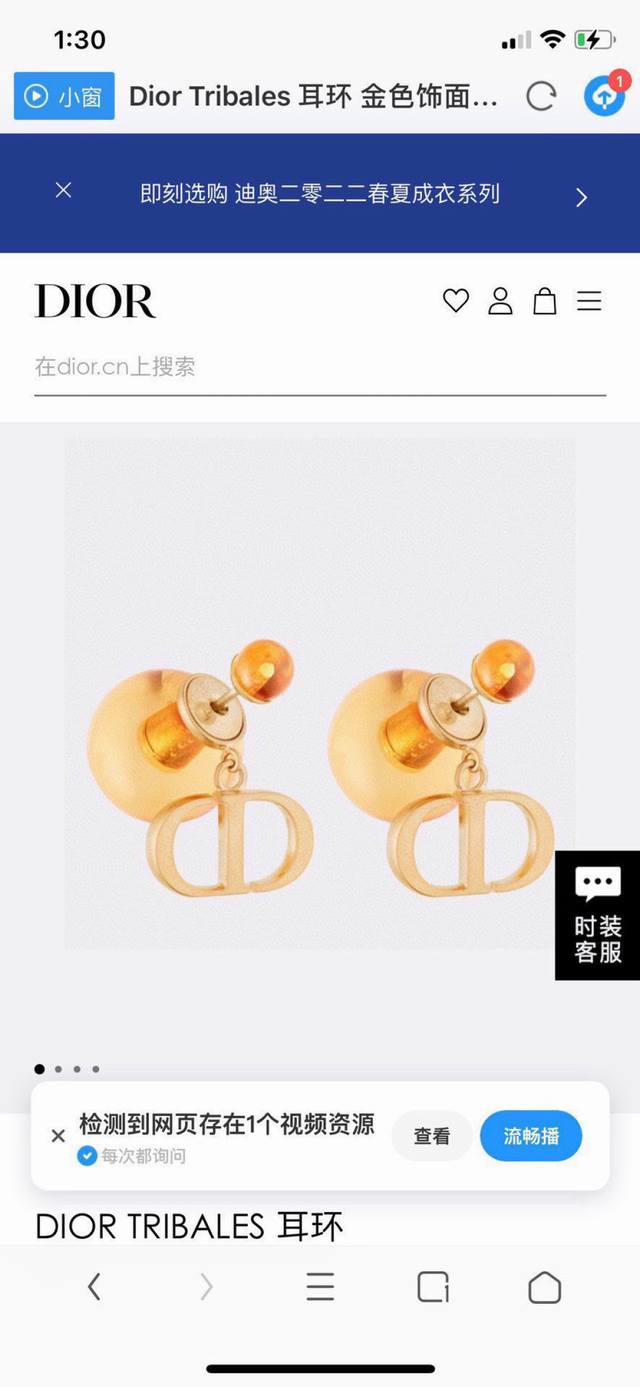Close the video detection popup

pos(58,1136)
